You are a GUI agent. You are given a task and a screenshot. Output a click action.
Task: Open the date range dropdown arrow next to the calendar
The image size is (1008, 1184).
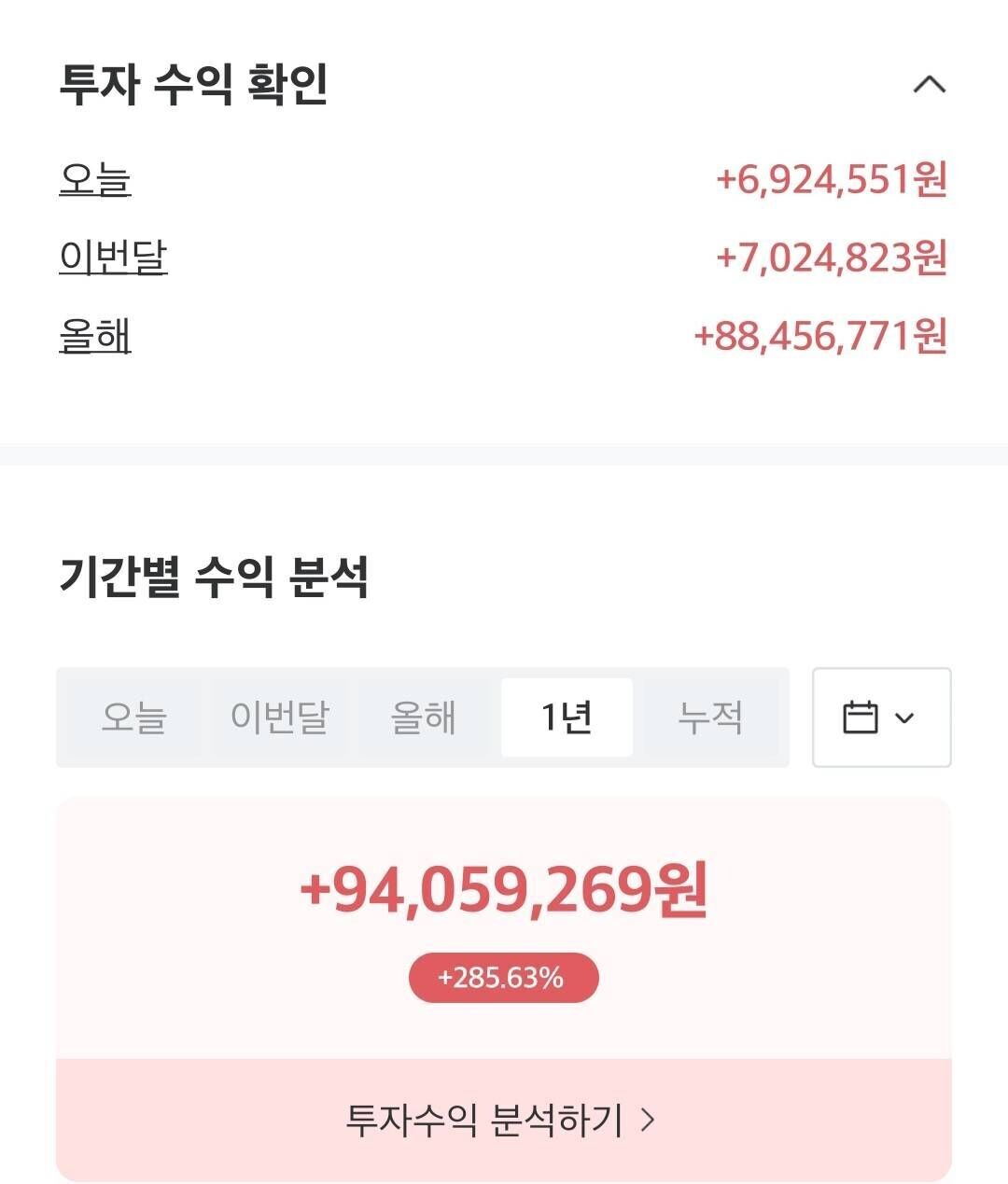coord(903,718)
